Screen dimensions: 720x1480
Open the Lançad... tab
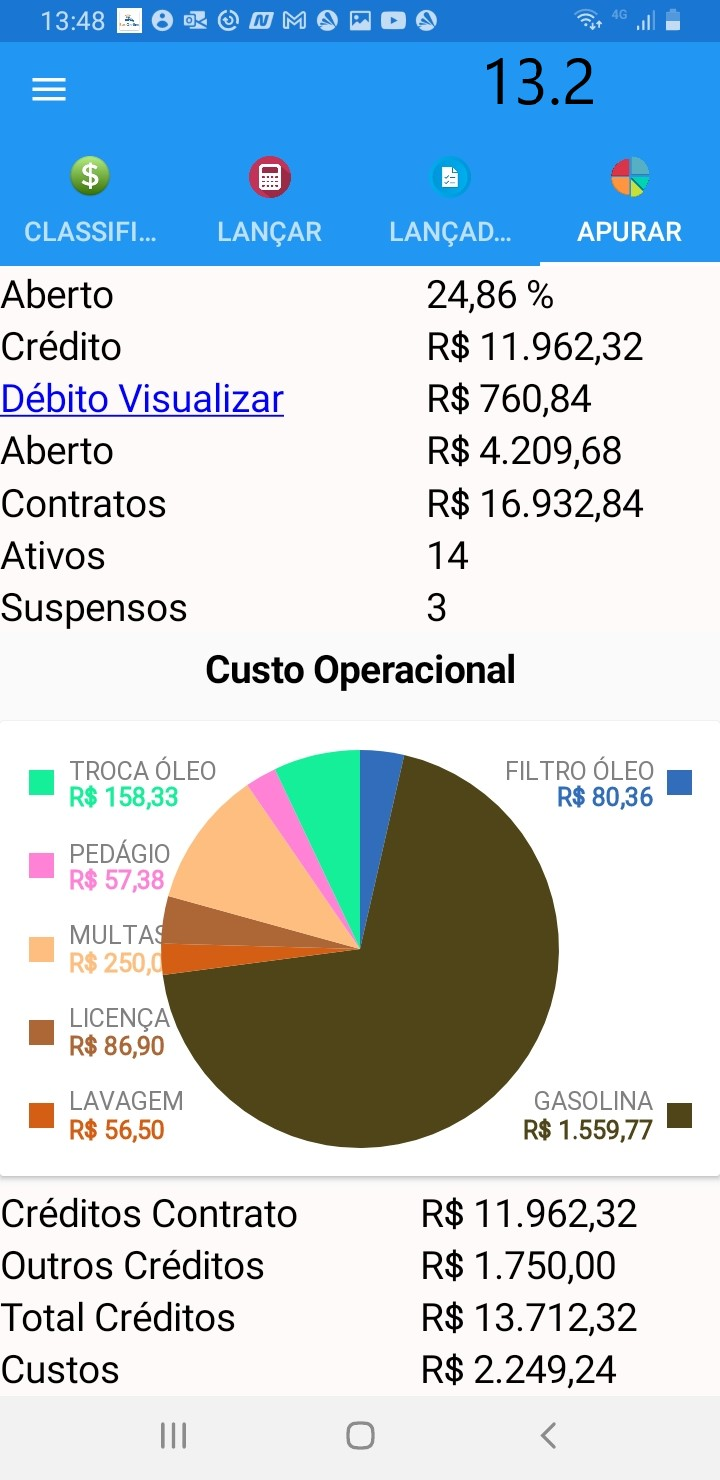click(450, 202)
